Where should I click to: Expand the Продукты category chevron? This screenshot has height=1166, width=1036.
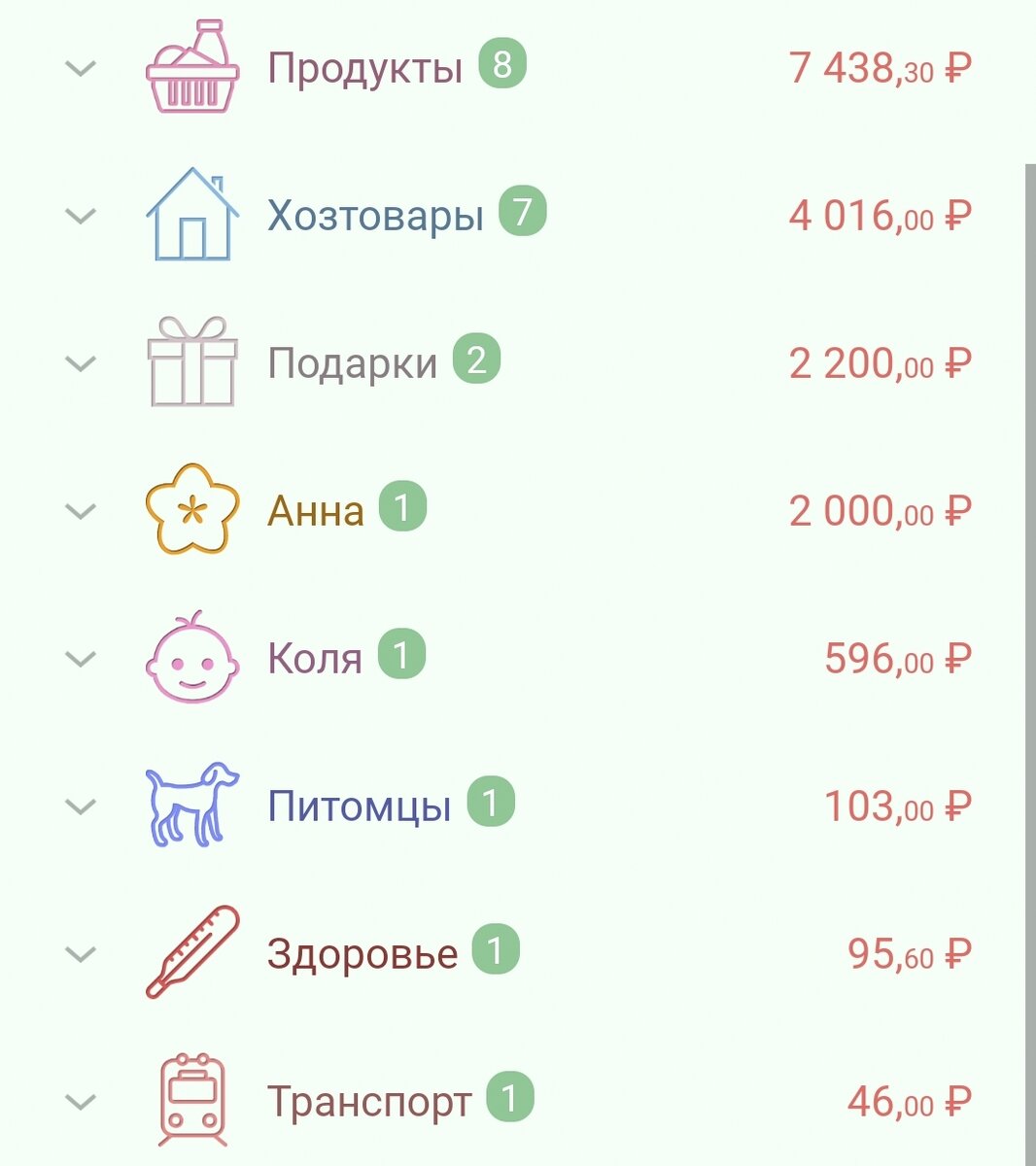(x=81, y=69)
